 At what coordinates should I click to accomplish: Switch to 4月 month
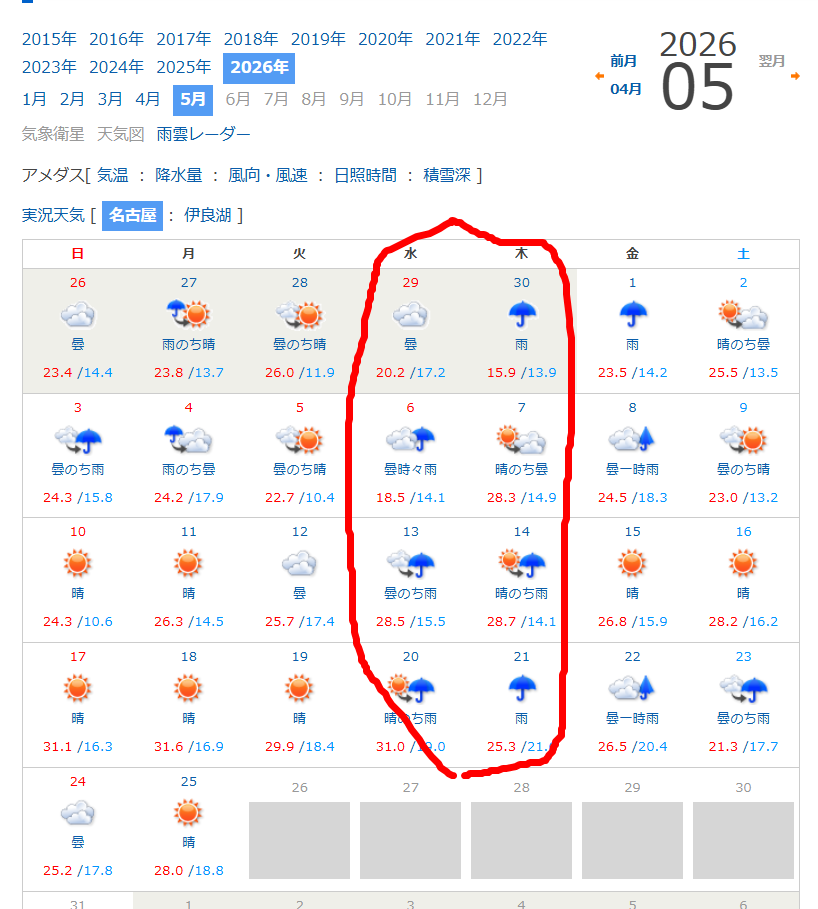tap(148, 99)
